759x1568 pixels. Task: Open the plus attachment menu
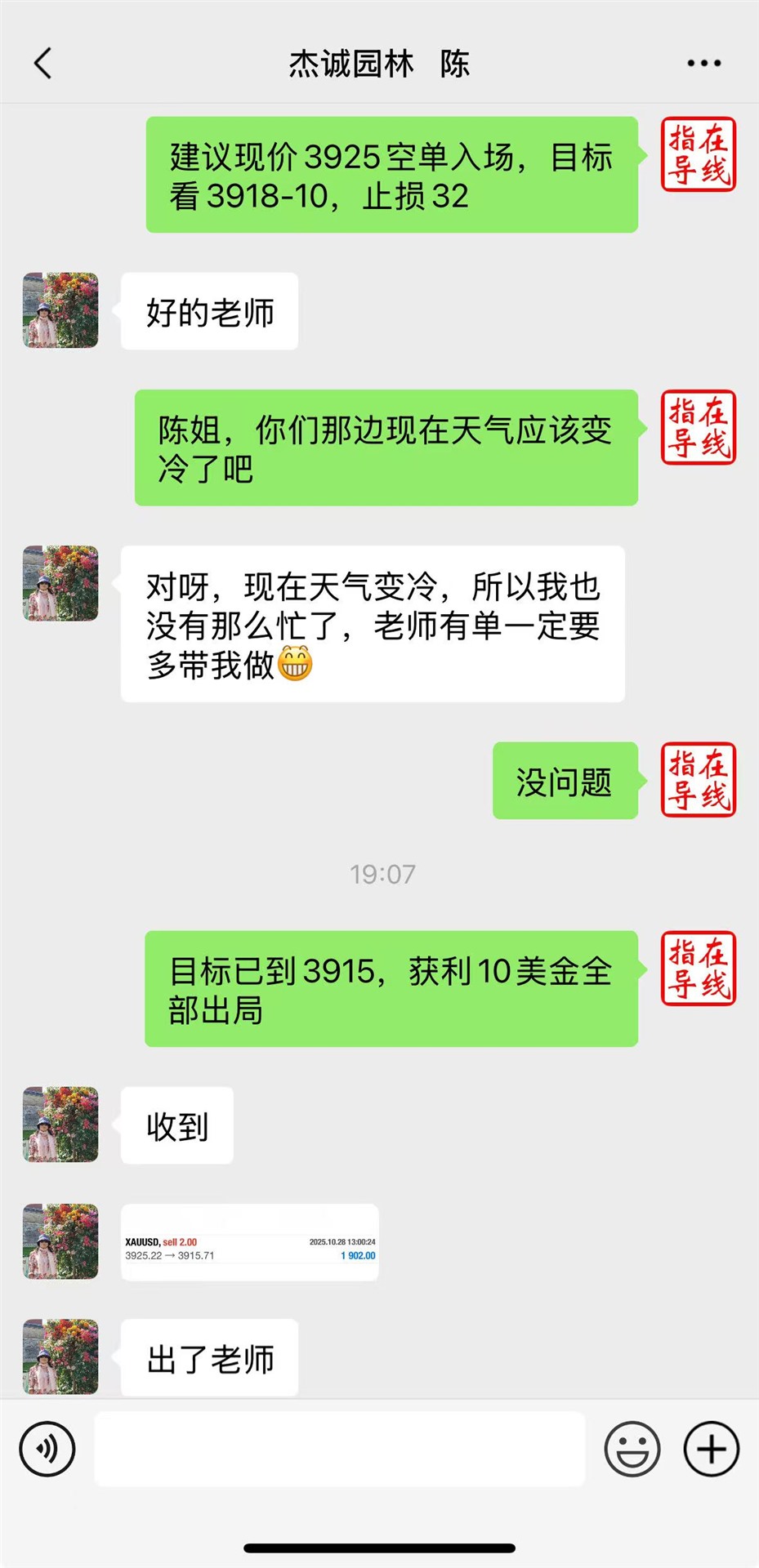tap(711, 1449)
